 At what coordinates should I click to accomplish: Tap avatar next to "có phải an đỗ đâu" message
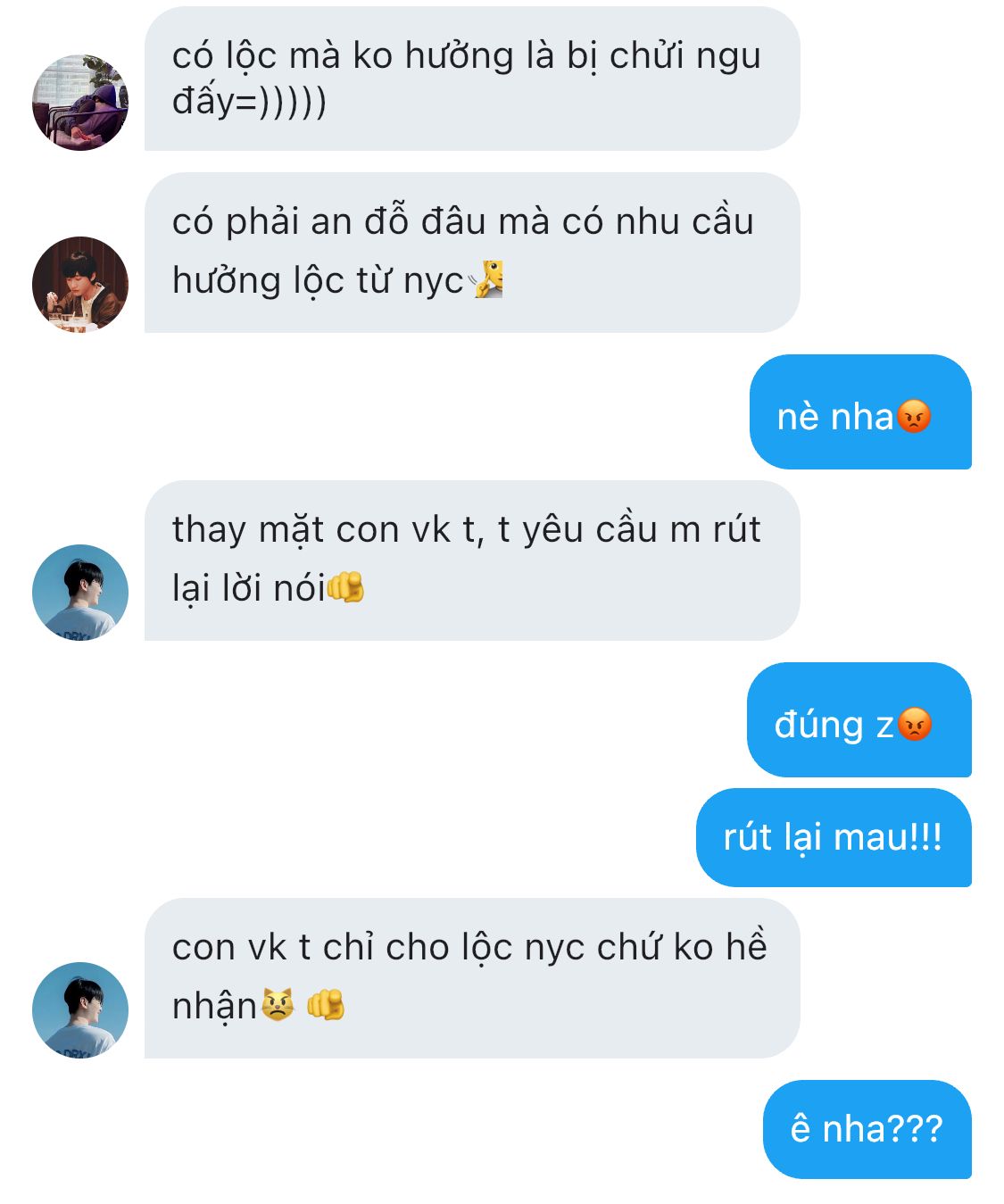(80, 285)
